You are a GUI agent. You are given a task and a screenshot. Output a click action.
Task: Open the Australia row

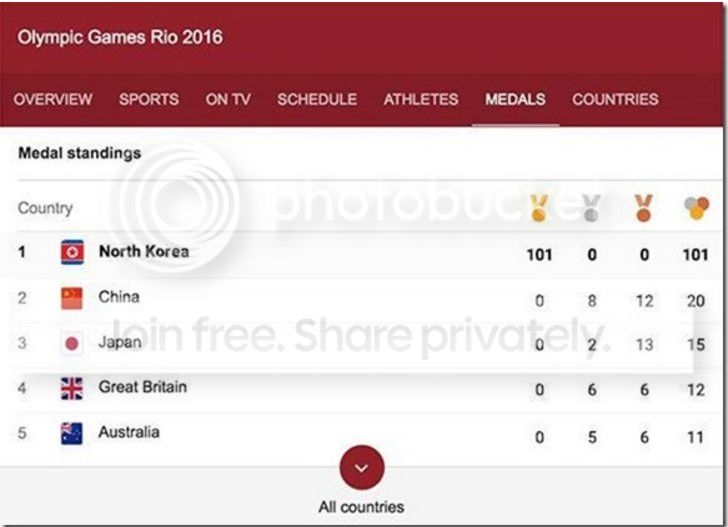coord(129,432)
